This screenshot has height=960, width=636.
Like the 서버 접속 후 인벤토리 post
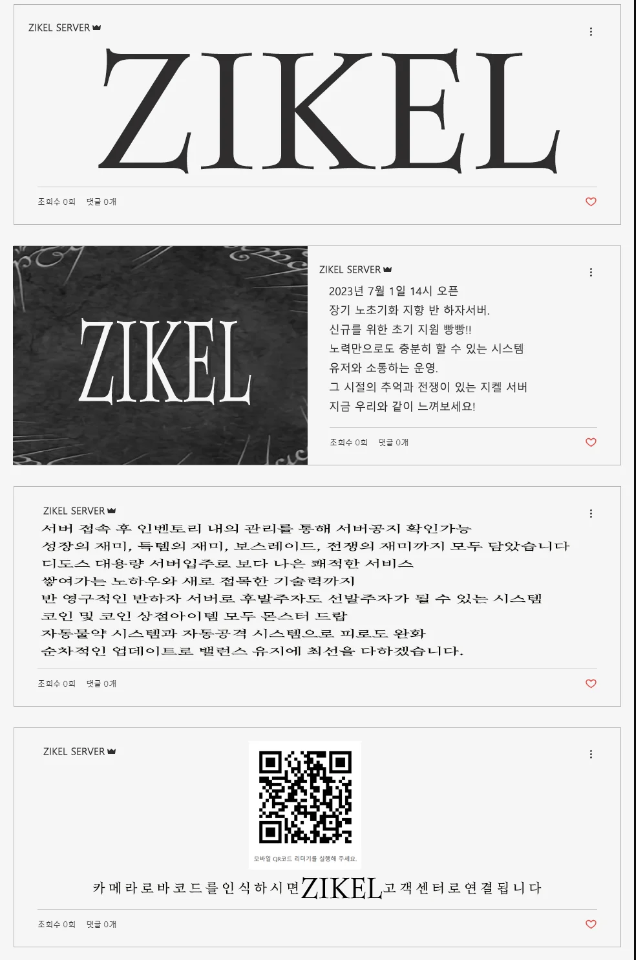click(x=591, y=684)
